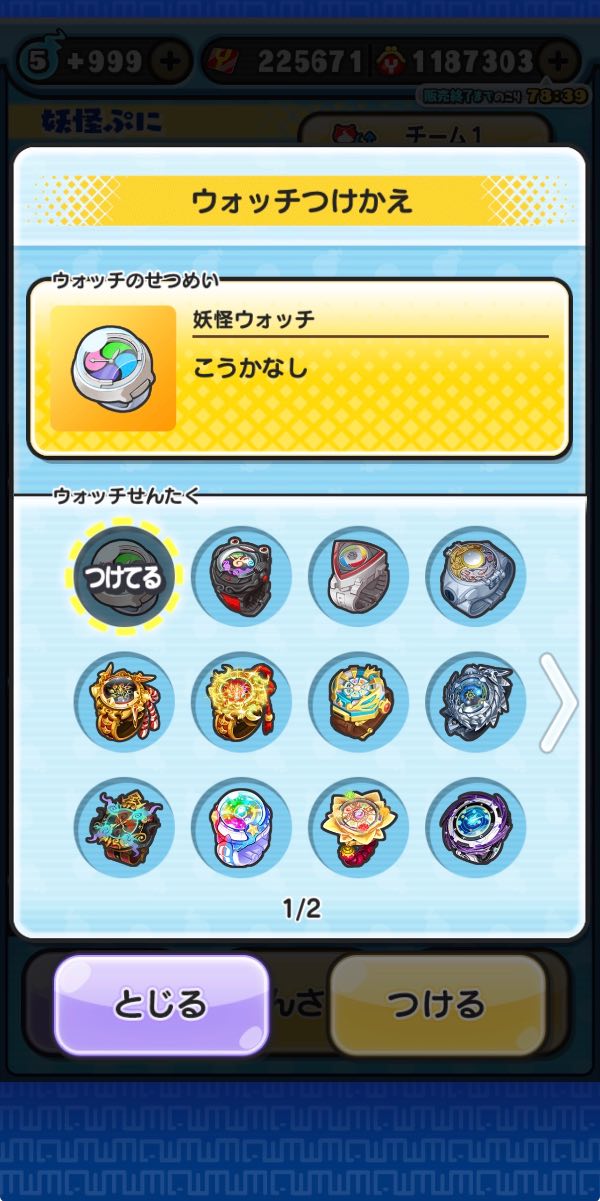Choose the black and red watch
Viewport: 600px width, 1201px height.
[x=241, y=576]
